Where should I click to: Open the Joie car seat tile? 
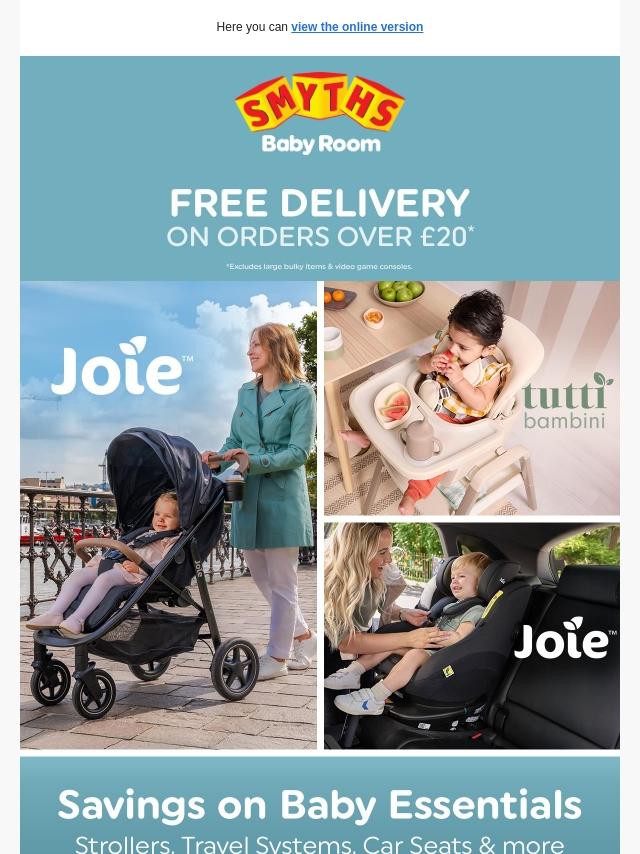(472, 635)
